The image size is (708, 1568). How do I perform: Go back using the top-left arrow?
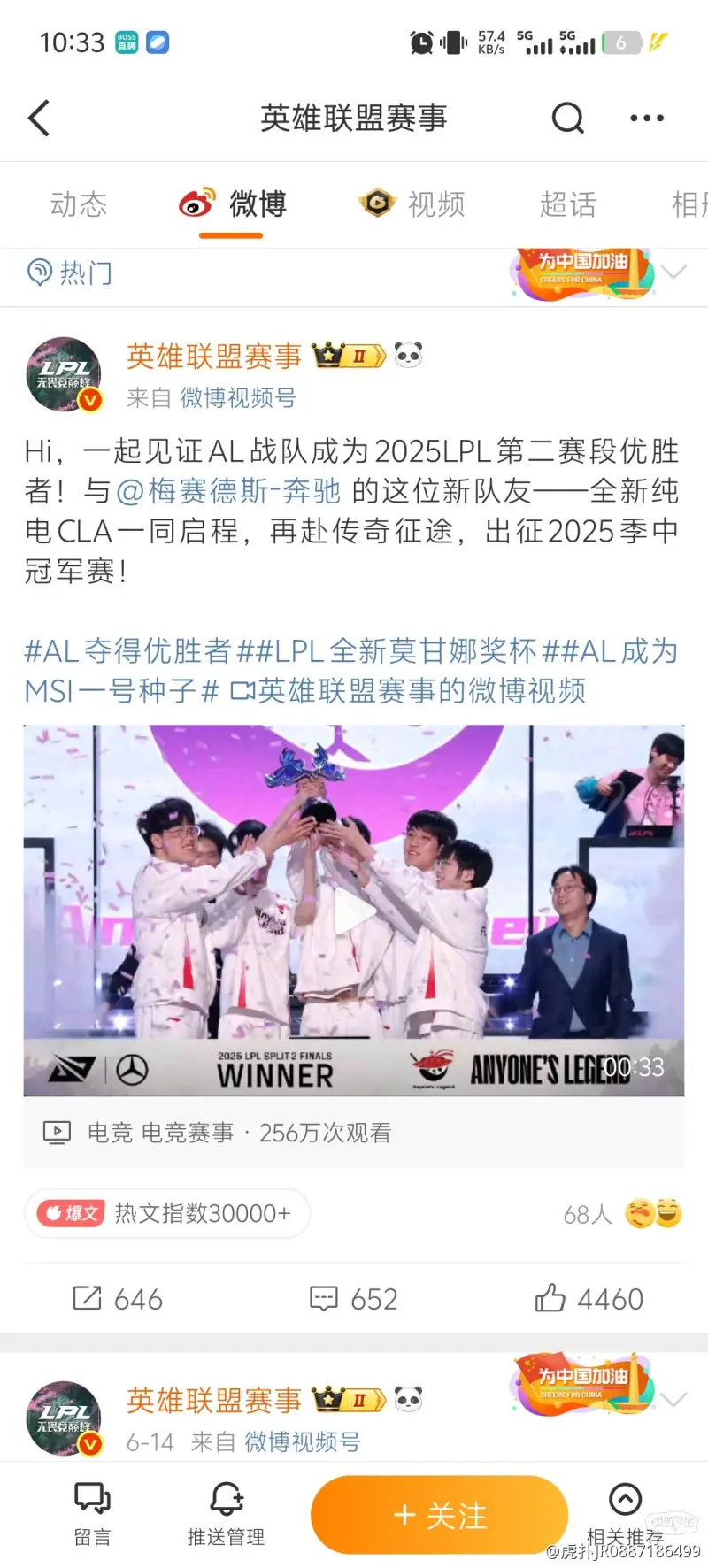pyautogui.click(x=39, y=118)
